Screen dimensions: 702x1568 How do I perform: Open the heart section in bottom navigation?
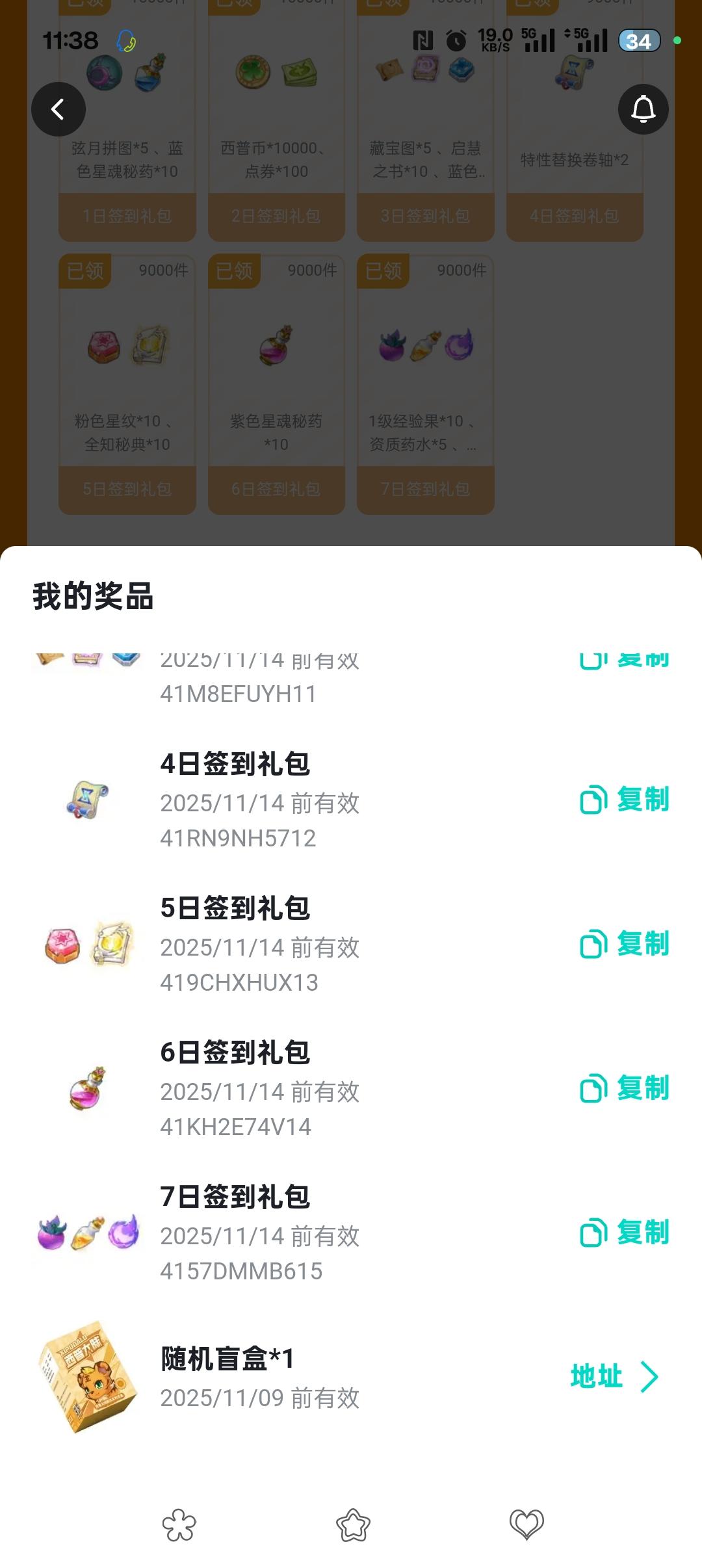pyautogui.click(x=525, y=1524)
